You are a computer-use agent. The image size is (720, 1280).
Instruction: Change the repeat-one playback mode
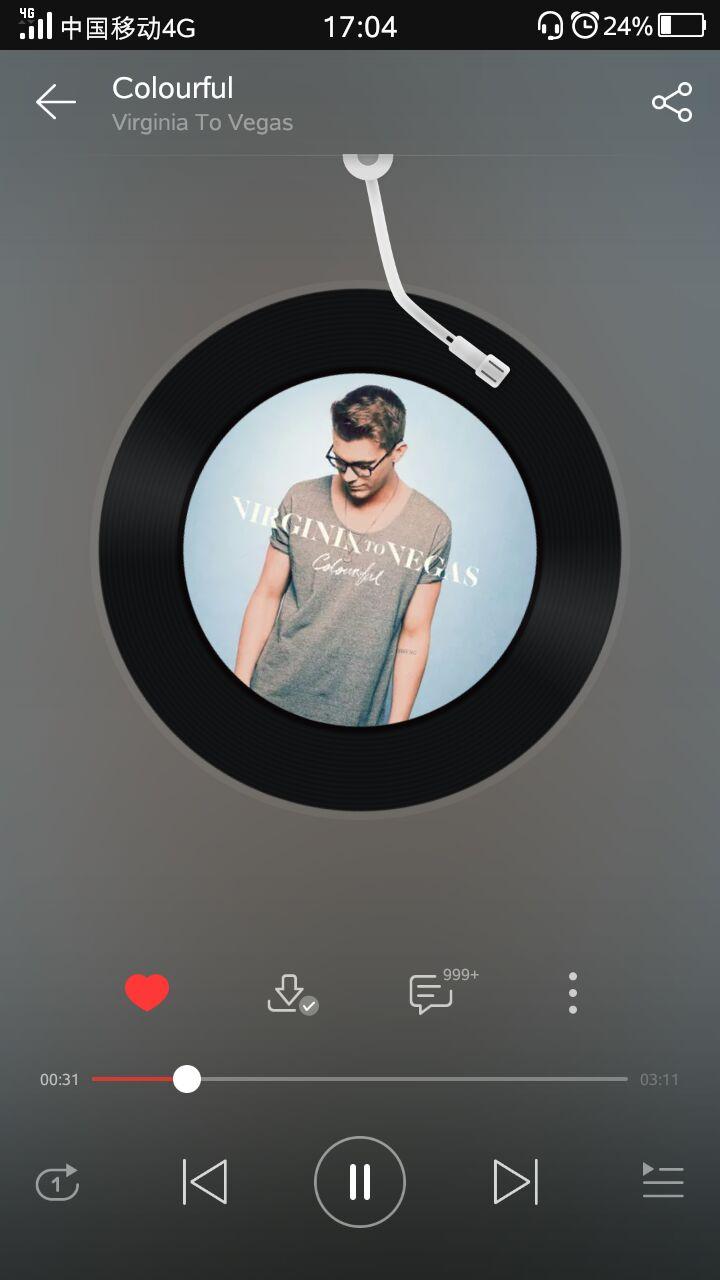[58, 1182]
